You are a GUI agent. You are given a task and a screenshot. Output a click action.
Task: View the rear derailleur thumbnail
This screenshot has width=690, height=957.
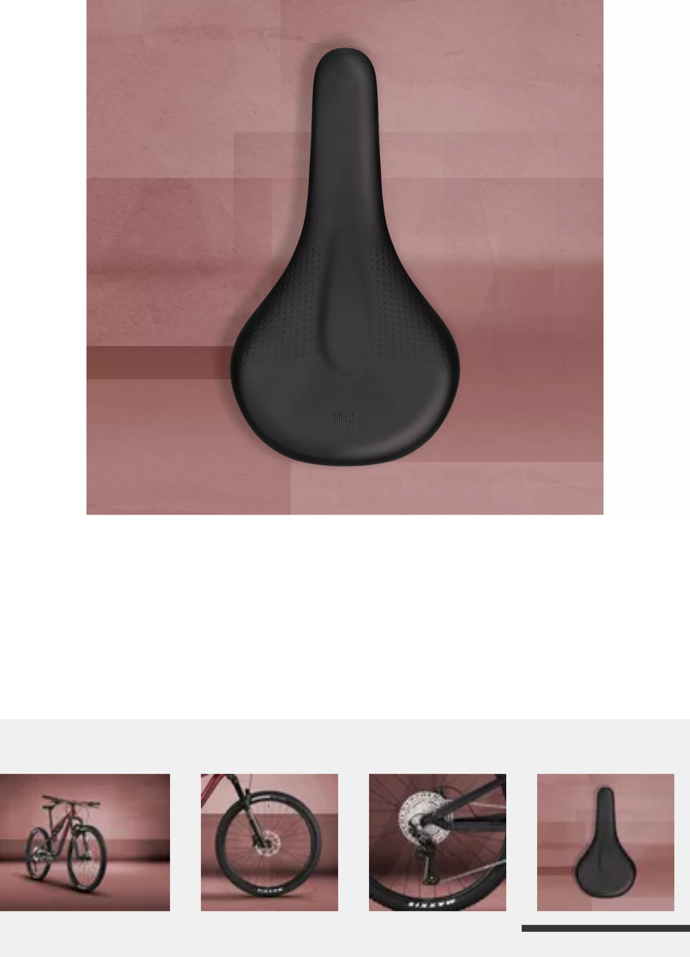pos(437,842)
